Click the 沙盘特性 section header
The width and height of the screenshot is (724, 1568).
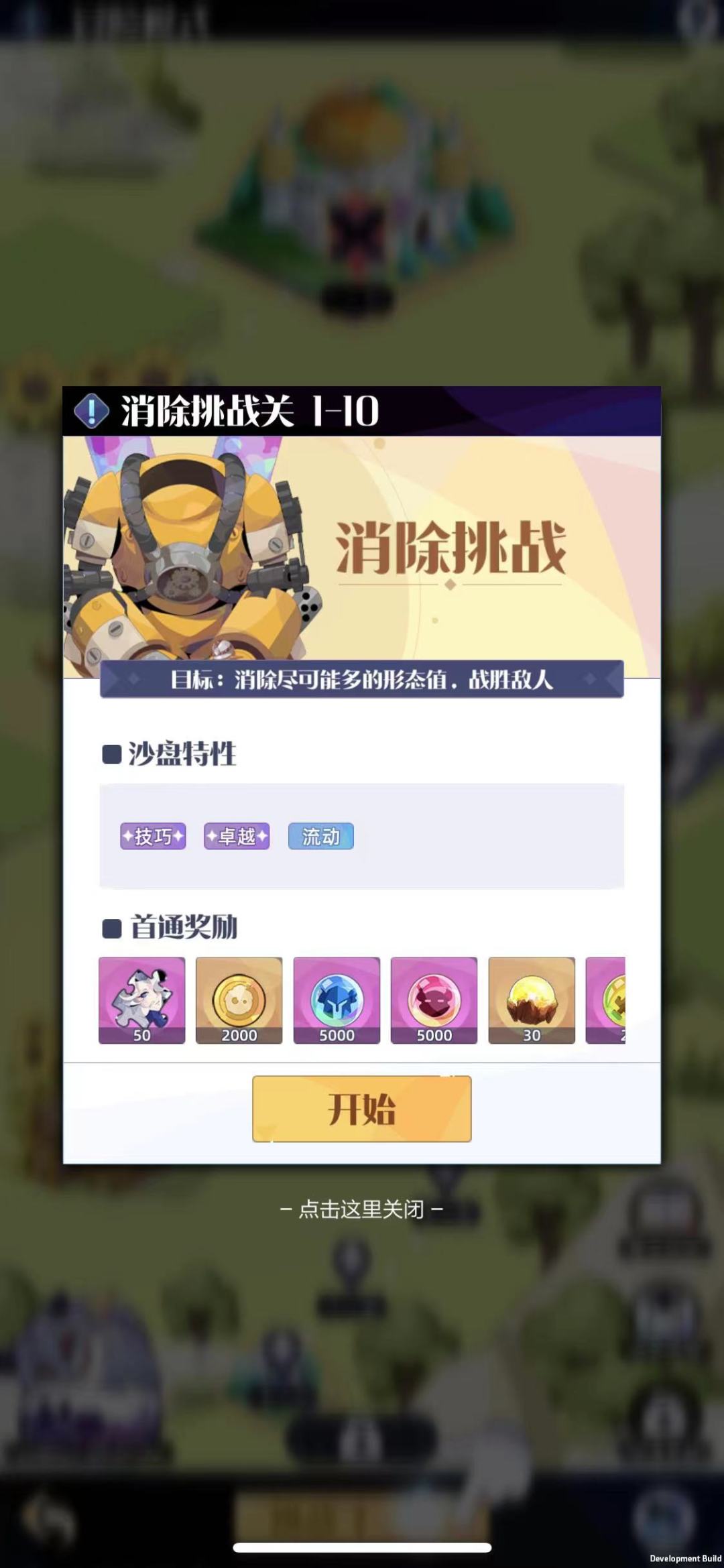tap(168, 754)
